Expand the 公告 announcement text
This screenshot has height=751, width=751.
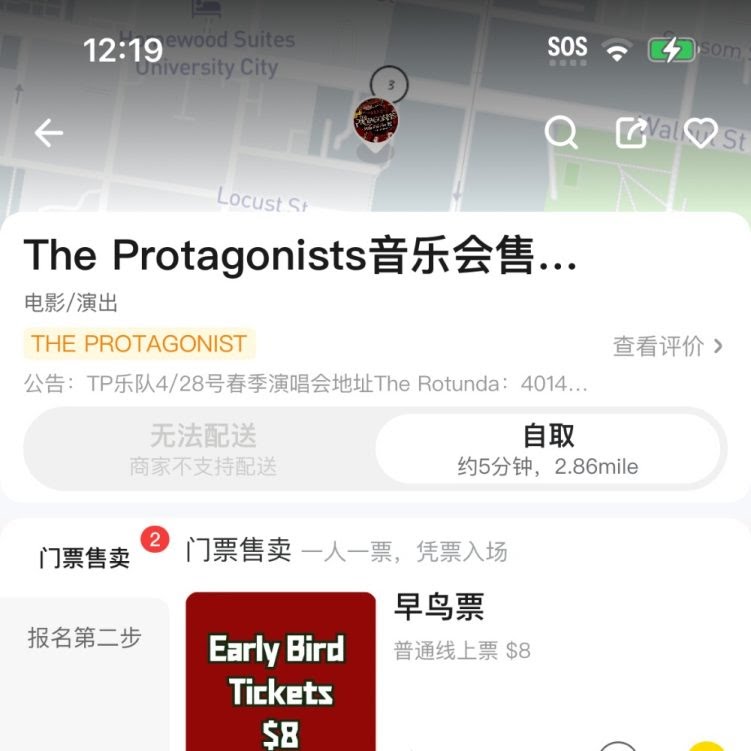tap(306, 384)
